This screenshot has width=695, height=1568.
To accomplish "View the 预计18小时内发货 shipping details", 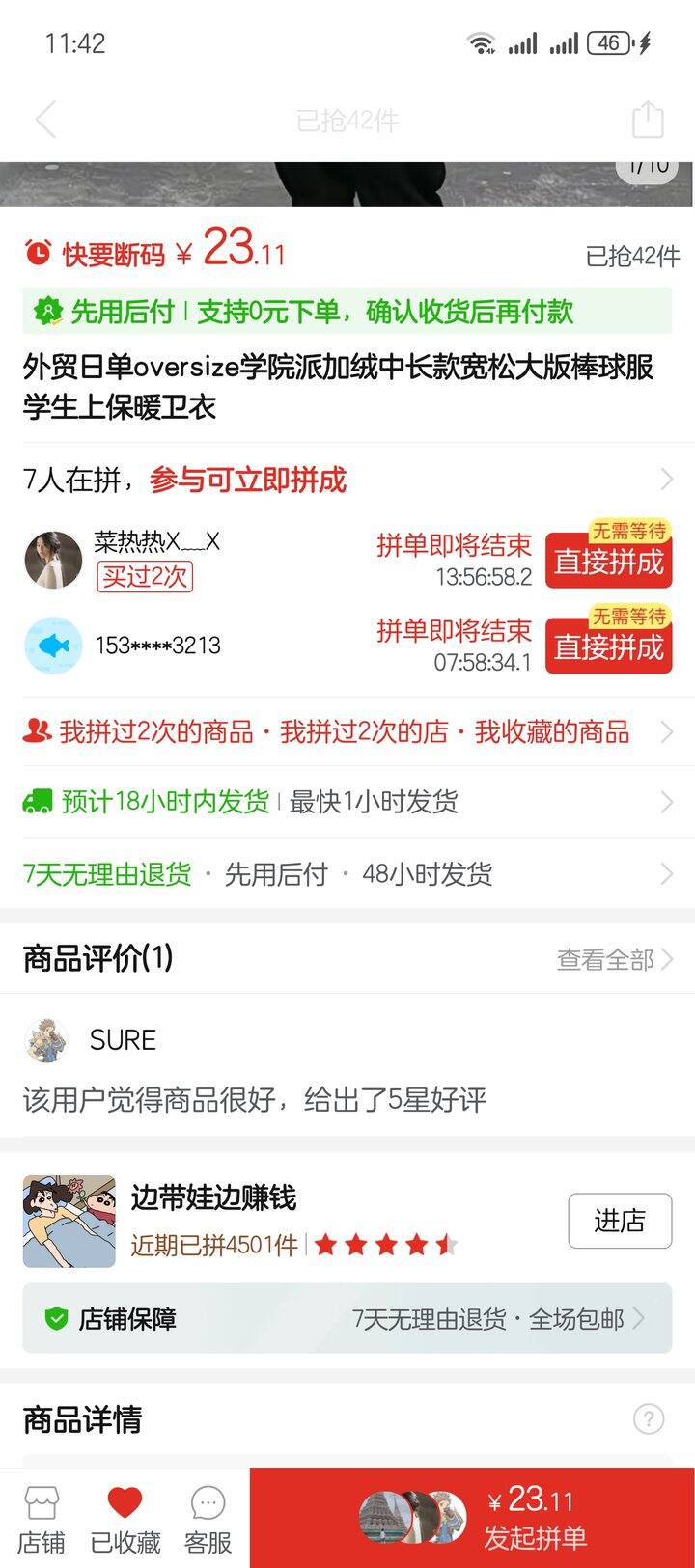I will tap(347, 802).
